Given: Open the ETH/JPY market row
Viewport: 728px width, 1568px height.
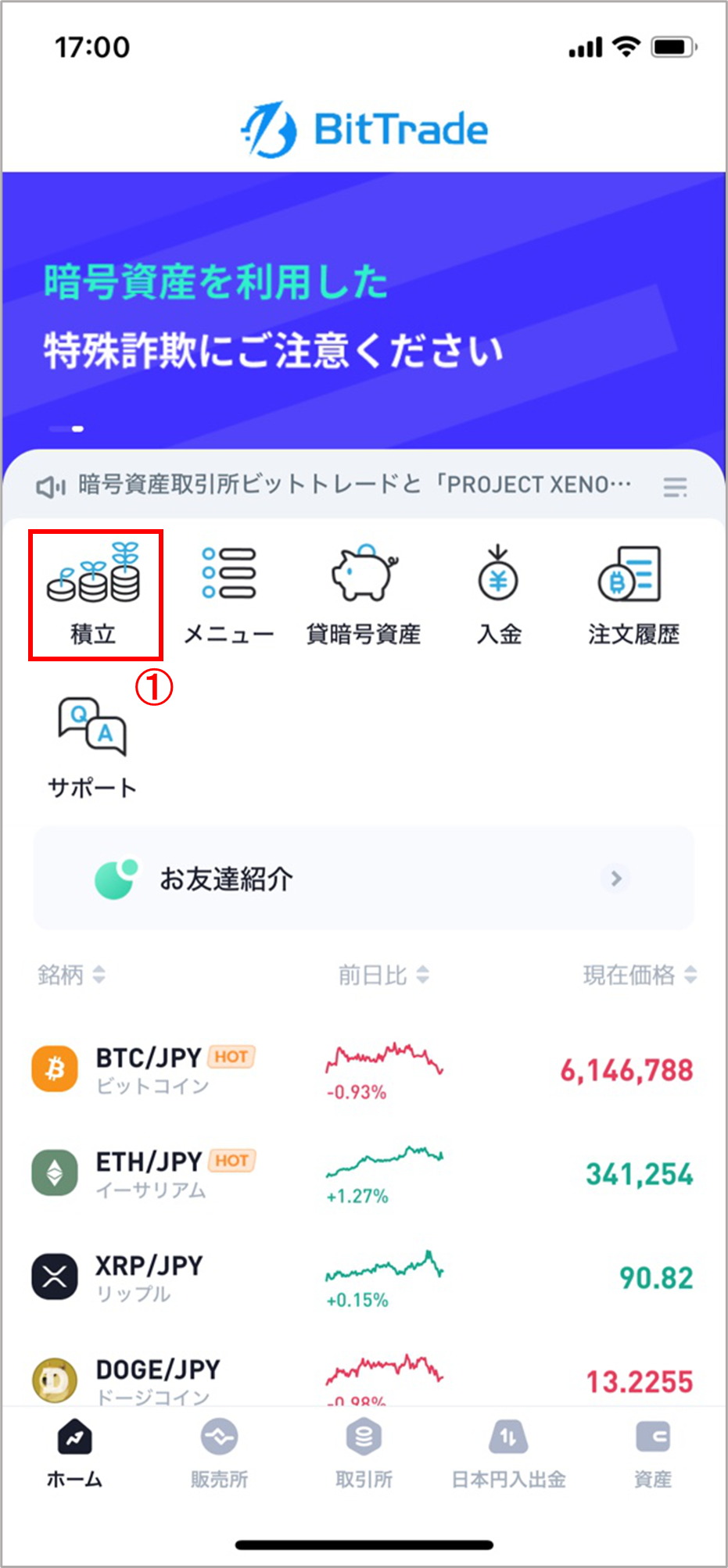Looking at the screenshot, I should coord(364,1173).
